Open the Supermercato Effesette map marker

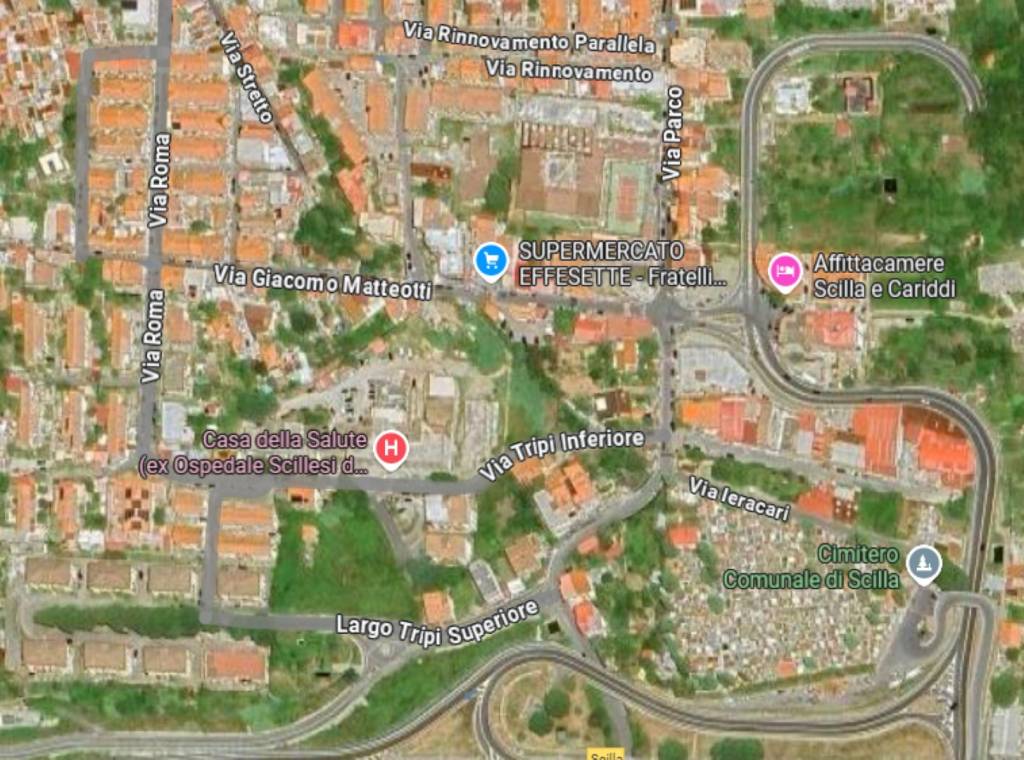pos(489,261)
